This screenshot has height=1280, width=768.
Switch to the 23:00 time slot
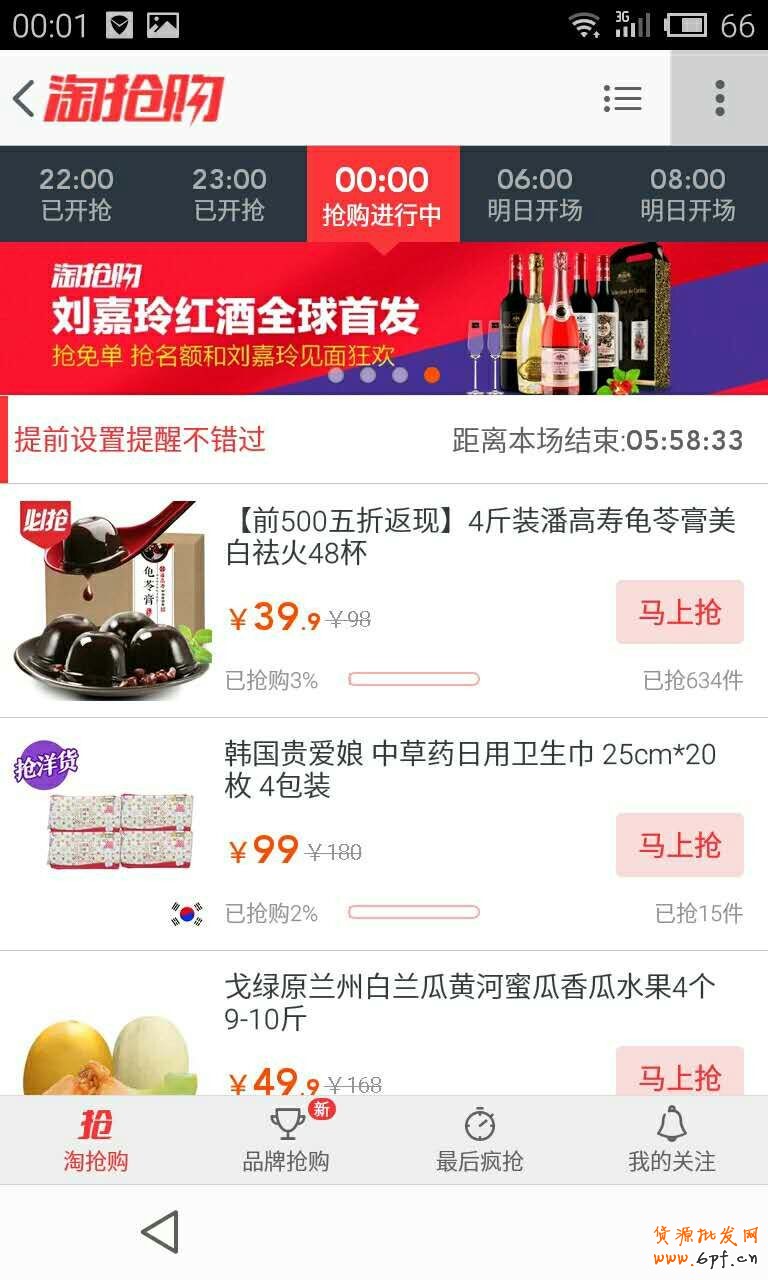[x=229, y=194]
